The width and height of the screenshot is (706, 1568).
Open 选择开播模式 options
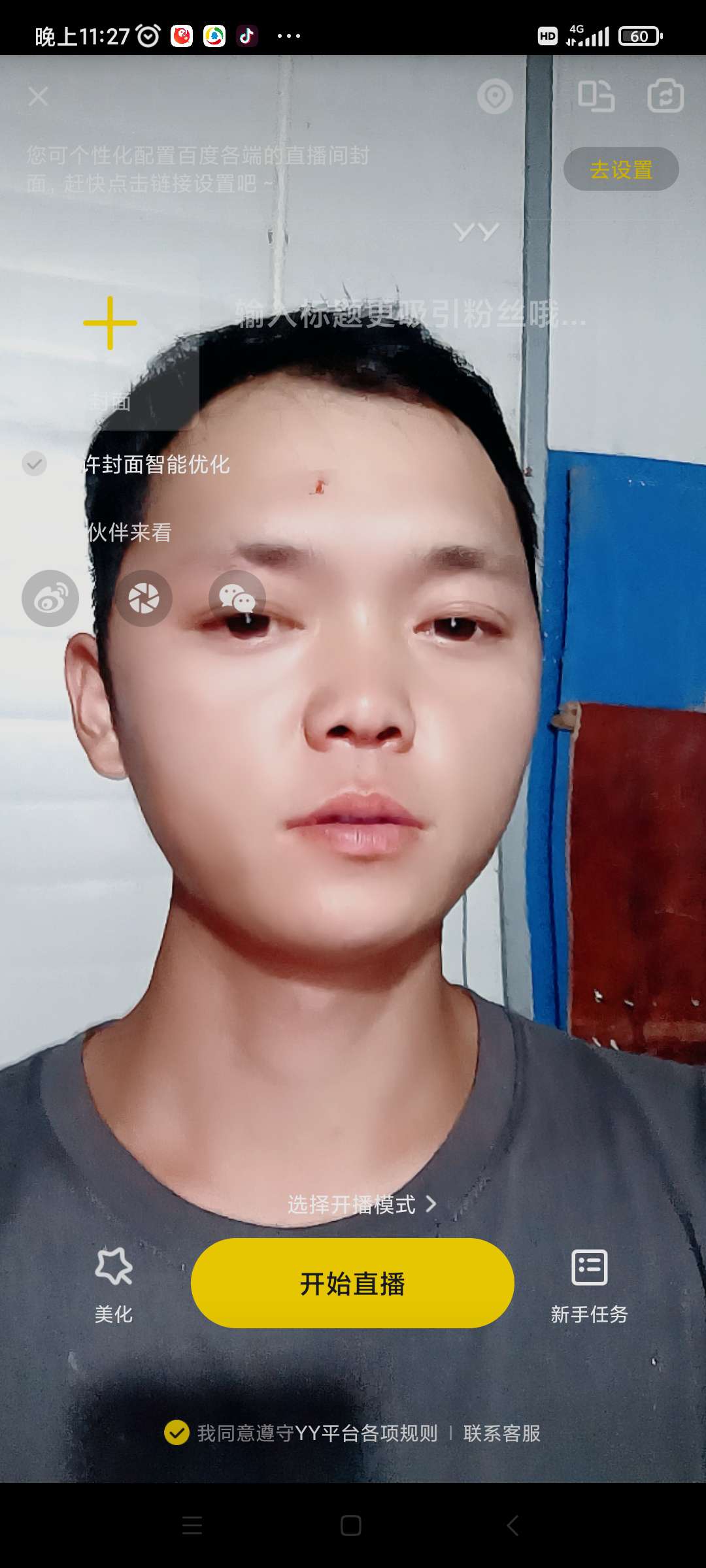pos(361,1204)
